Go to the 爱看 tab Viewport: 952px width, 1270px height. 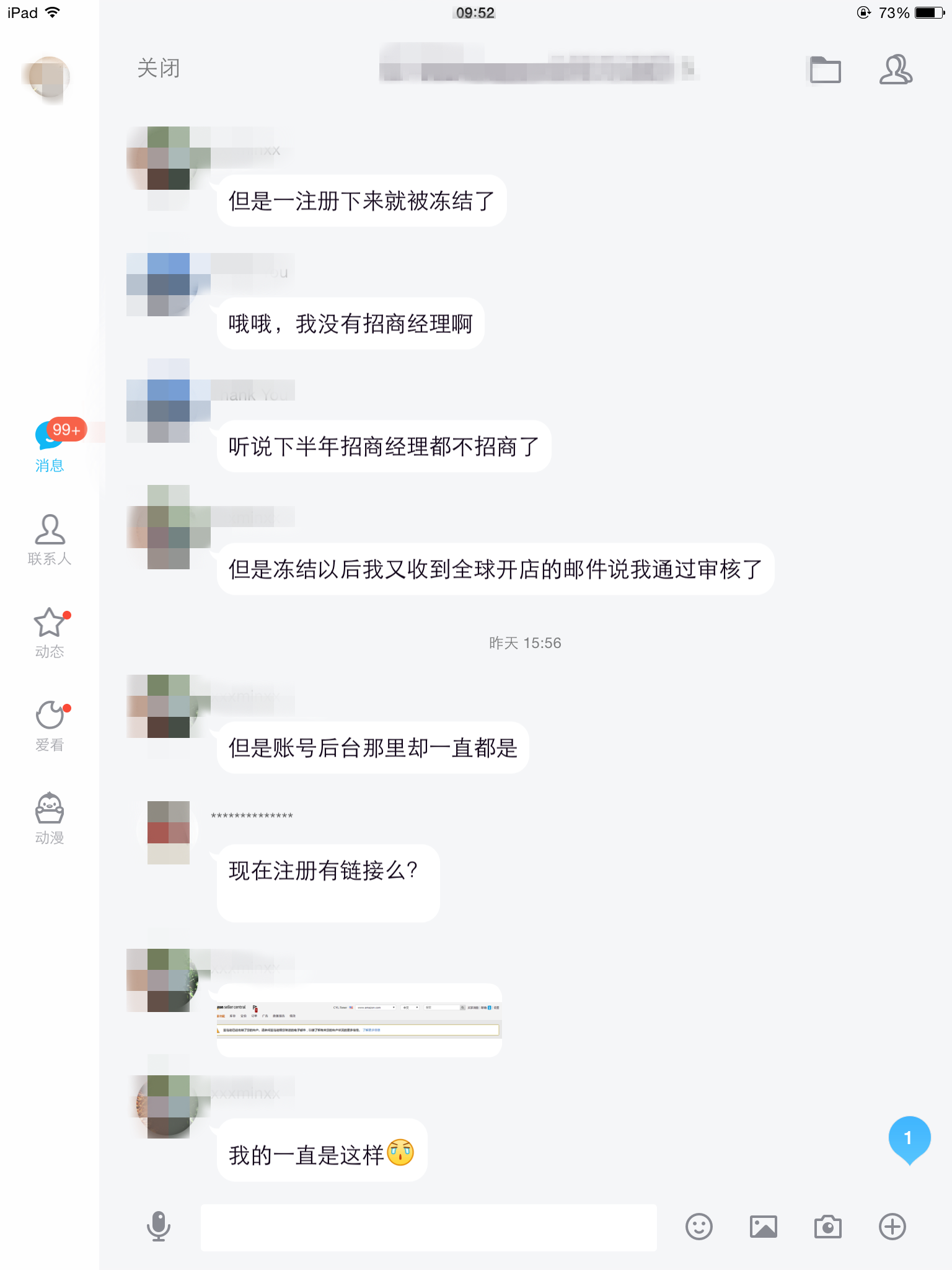(x=50, y=726)
